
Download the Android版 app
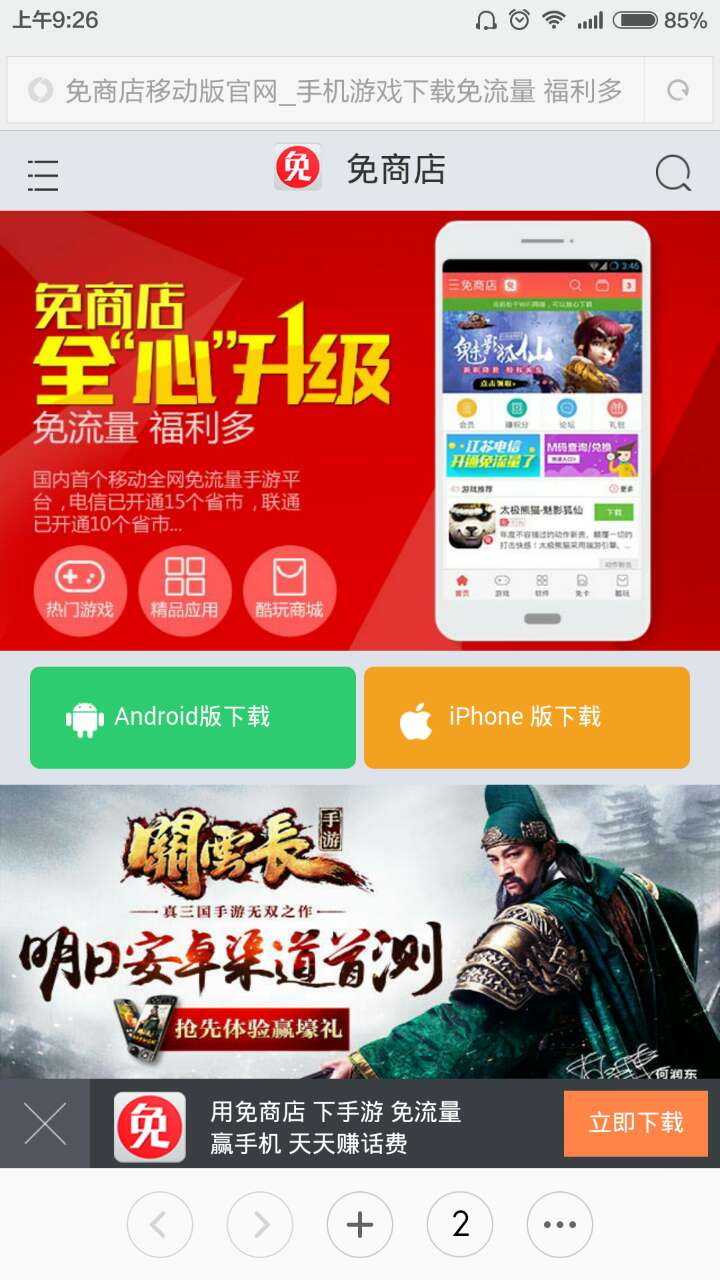193,717
